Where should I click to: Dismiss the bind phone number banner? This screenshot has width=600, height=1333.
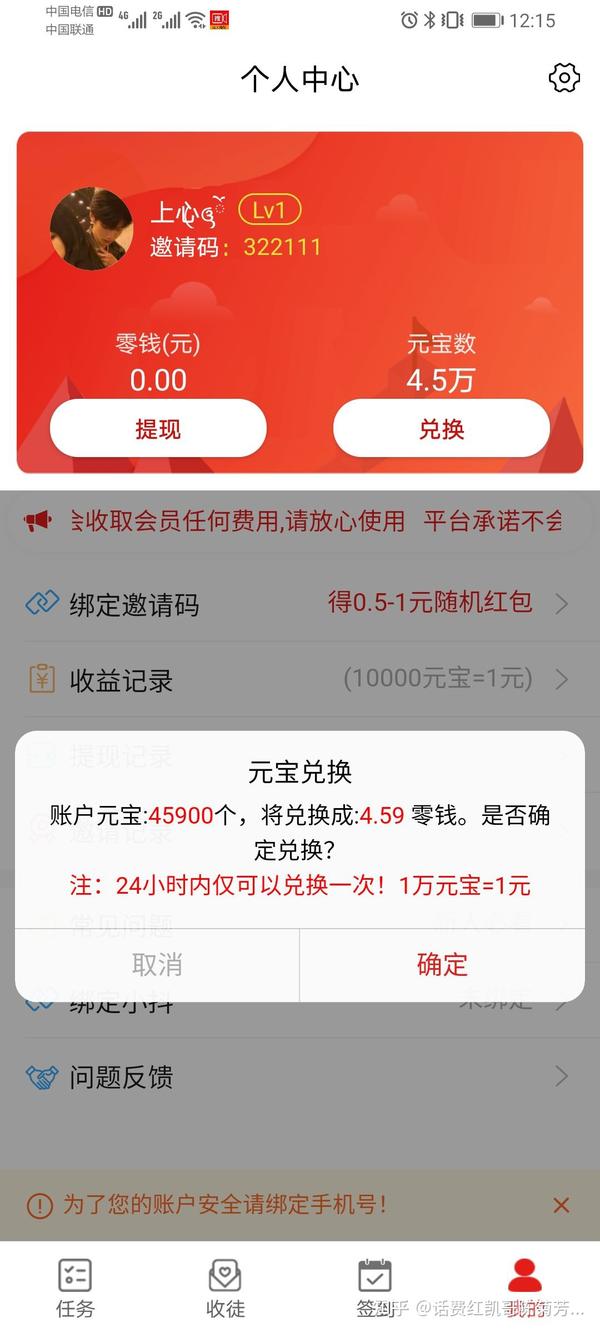point(561,1205)
